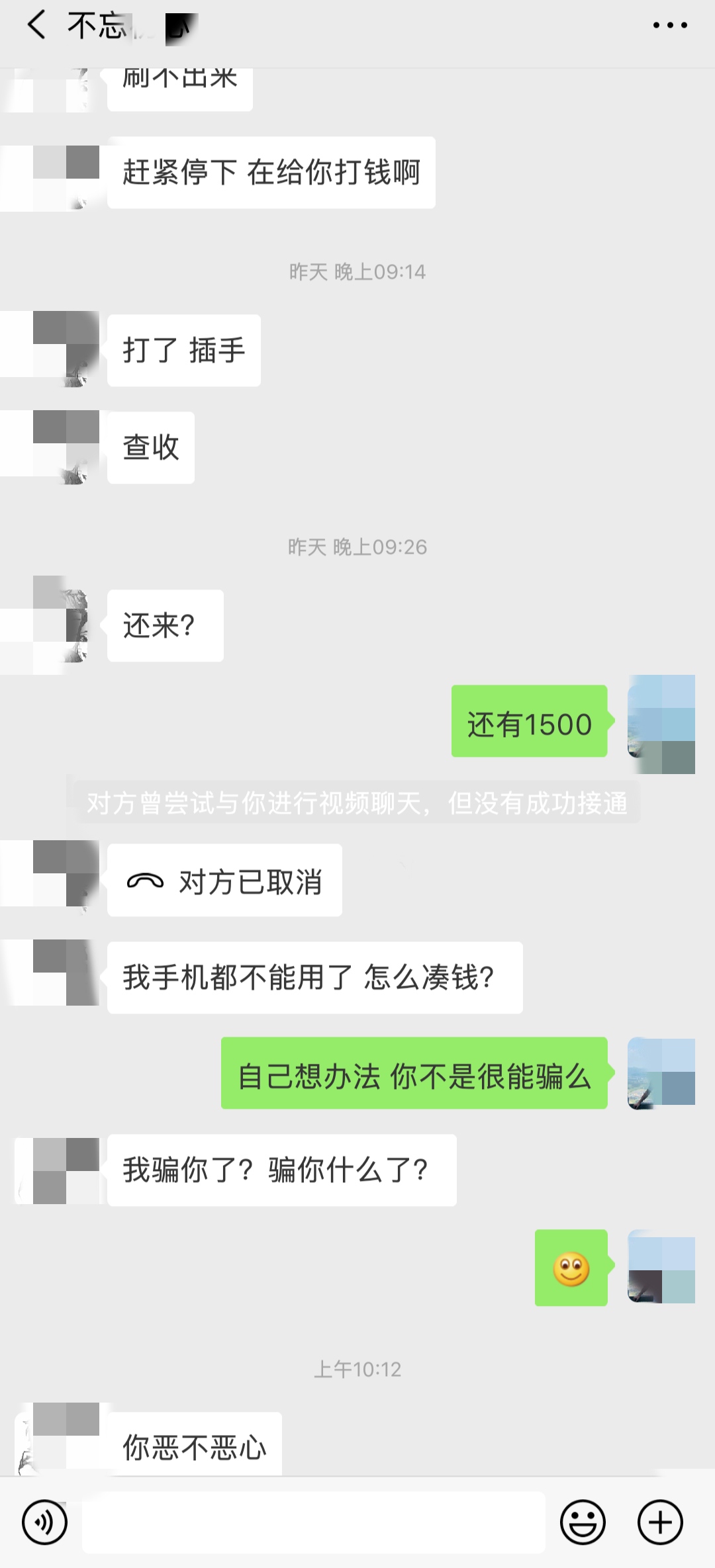Open sender's avatar beside "还有1500"
This screenshot has width=715, height=1568.
tap(661, 724)
